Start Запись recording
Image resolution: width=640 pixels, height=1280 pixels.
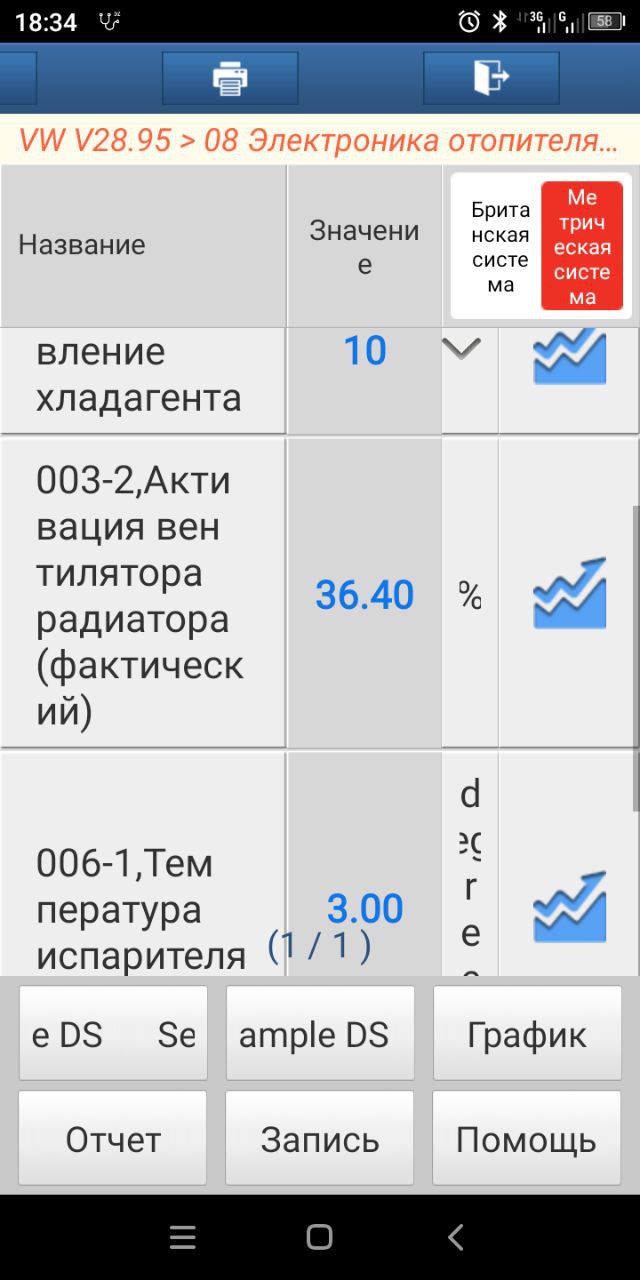tap(320, 1138)
